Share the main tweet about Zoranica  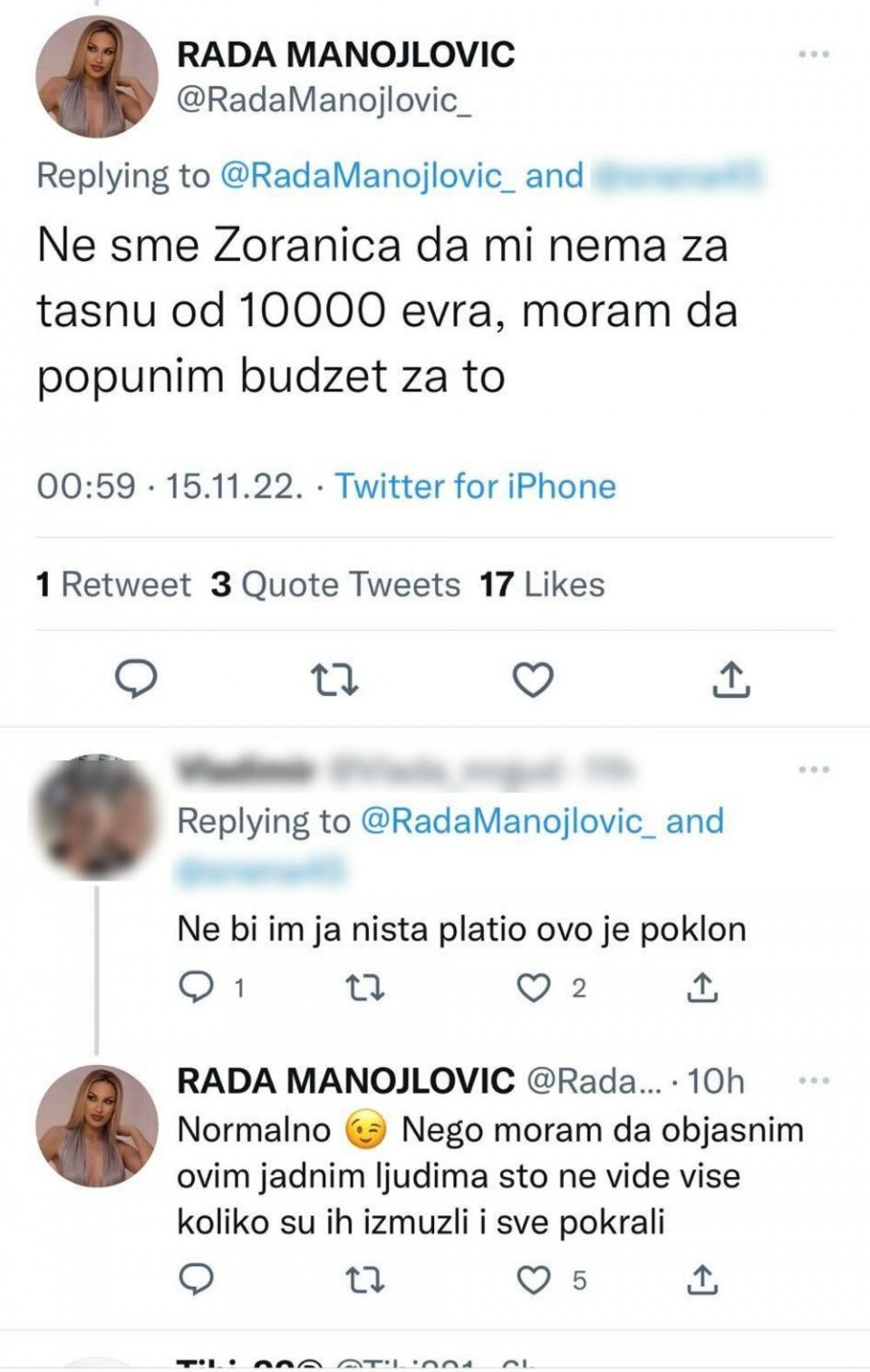click(x=730, y=680)
